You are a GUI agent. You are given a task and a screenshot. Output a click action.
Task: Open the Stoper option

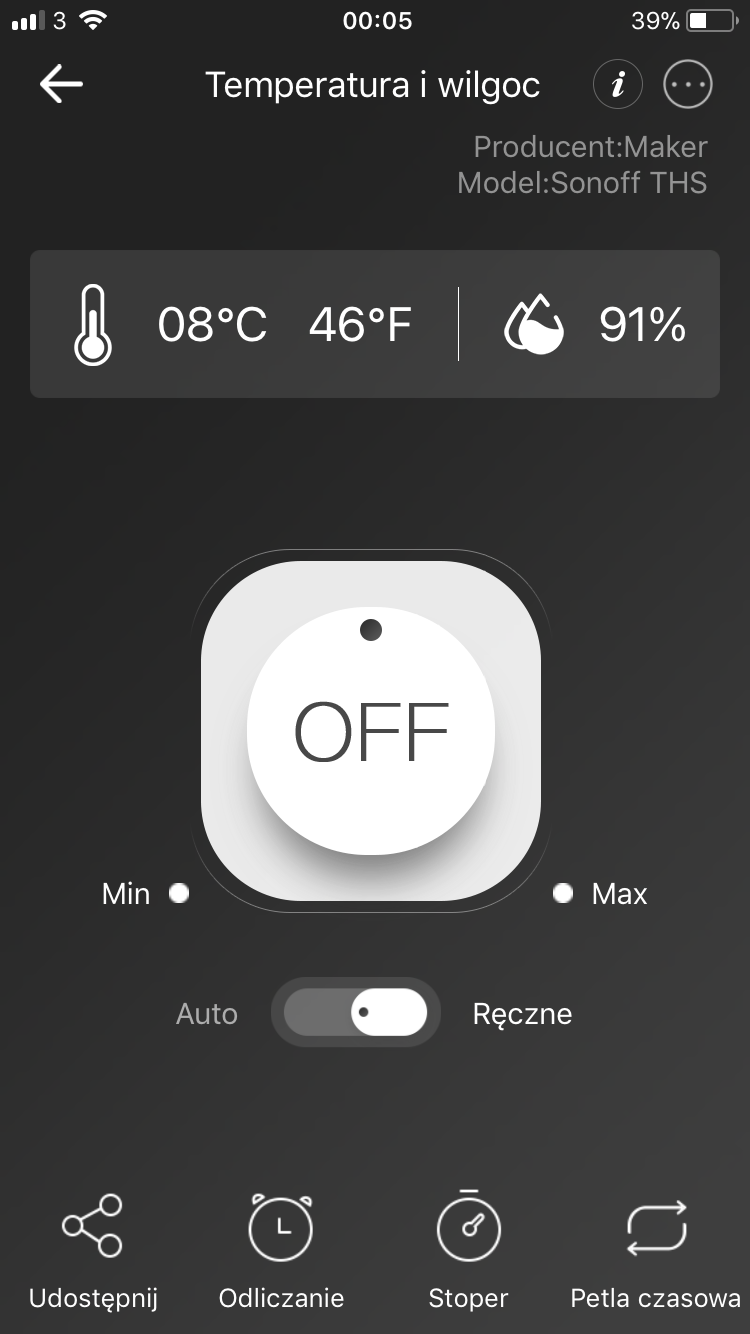(468, 1252)
